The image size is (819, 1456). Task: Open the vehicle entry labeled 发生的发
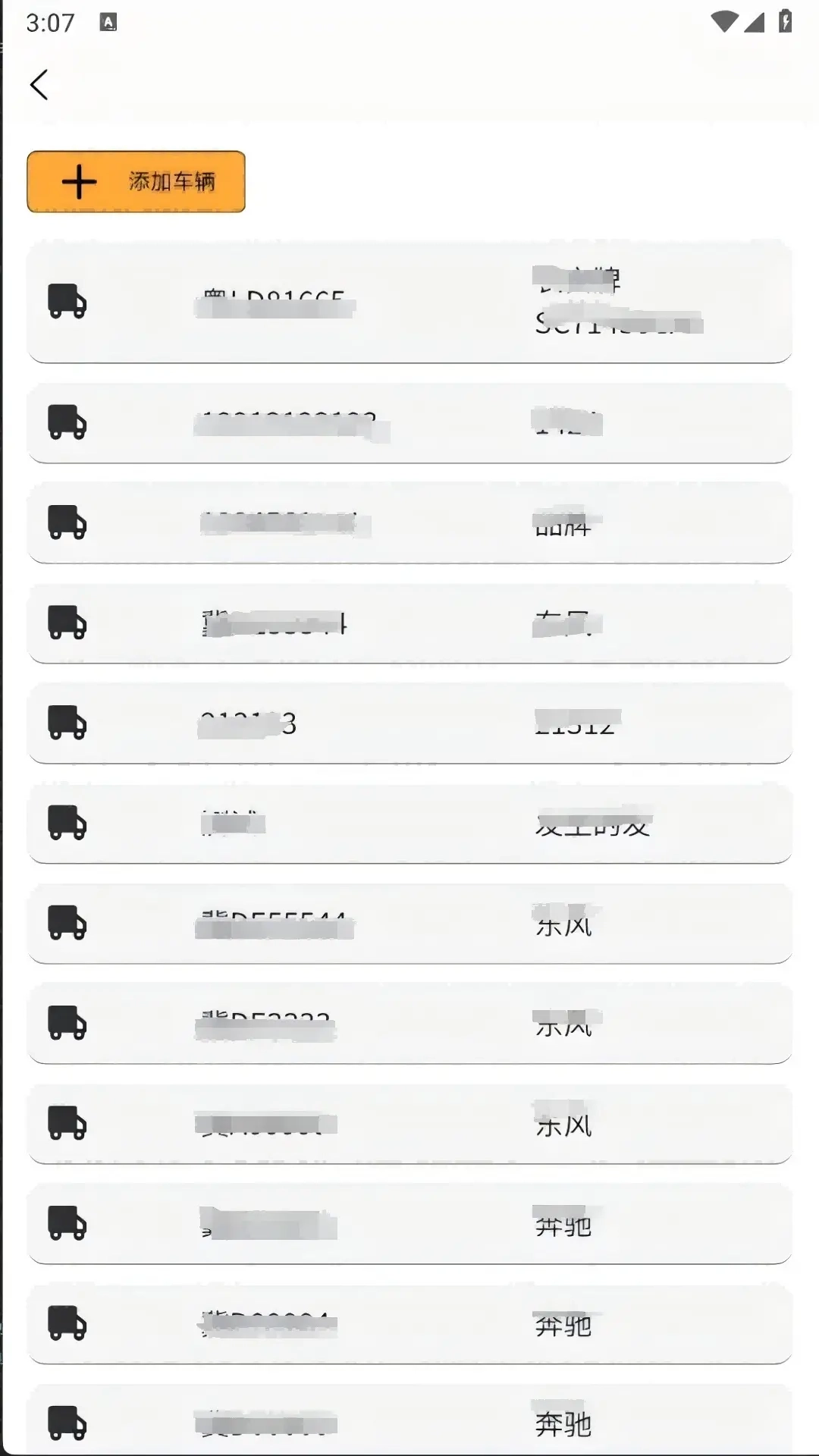[409, 824]
